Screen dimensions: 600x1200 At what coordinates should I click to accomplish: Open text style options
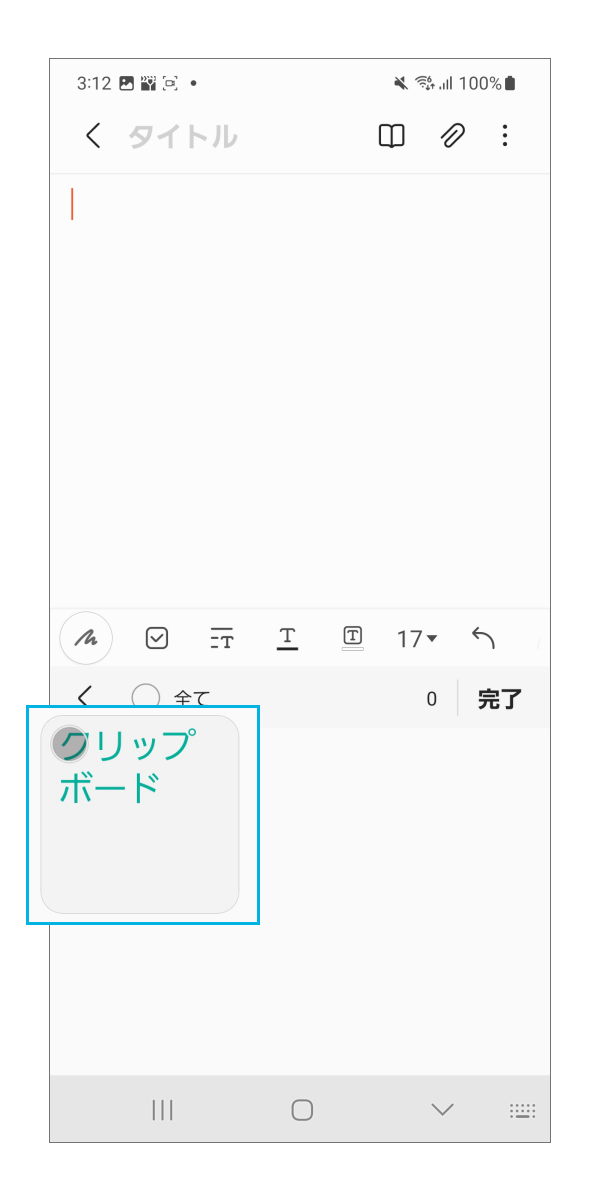(222, 638)
